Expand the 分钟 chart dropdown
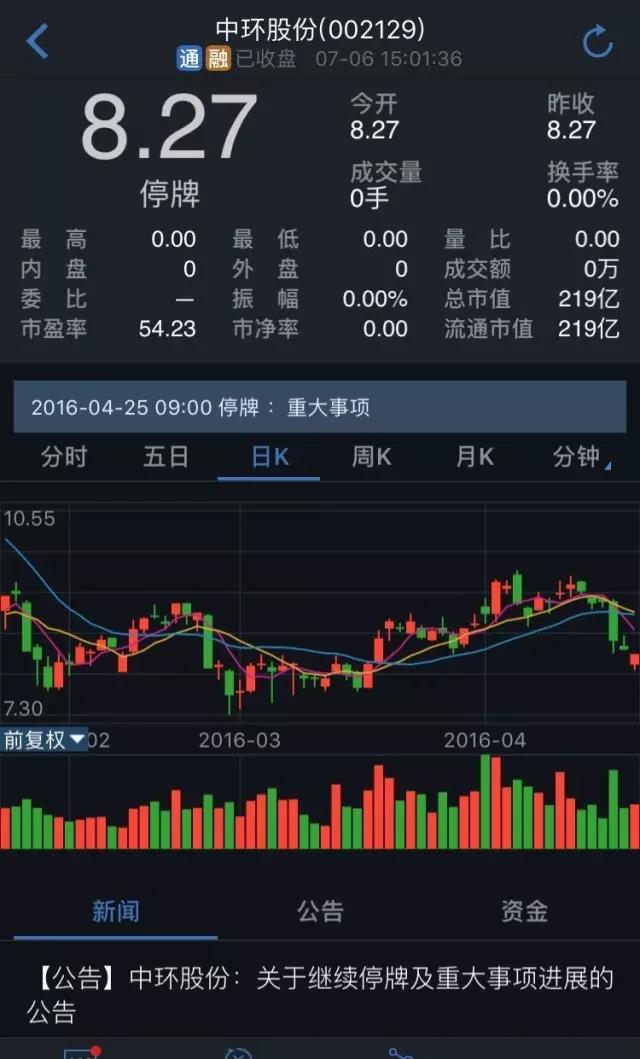The image size is (640, 1059). click(x=578, y=458)
